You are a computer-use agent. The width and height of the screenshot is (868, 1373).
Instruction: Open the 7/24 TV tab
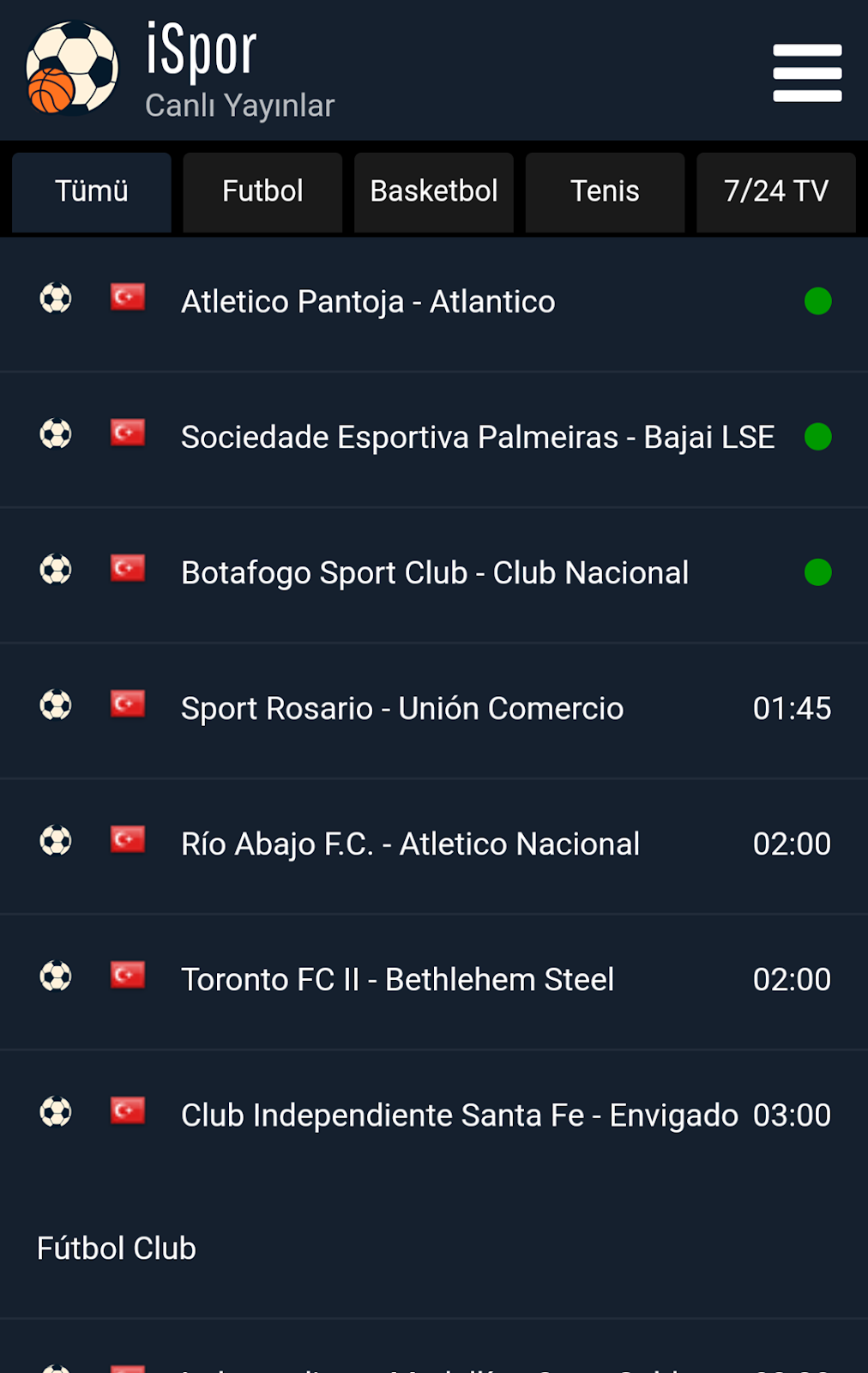(x=775, y=191)
